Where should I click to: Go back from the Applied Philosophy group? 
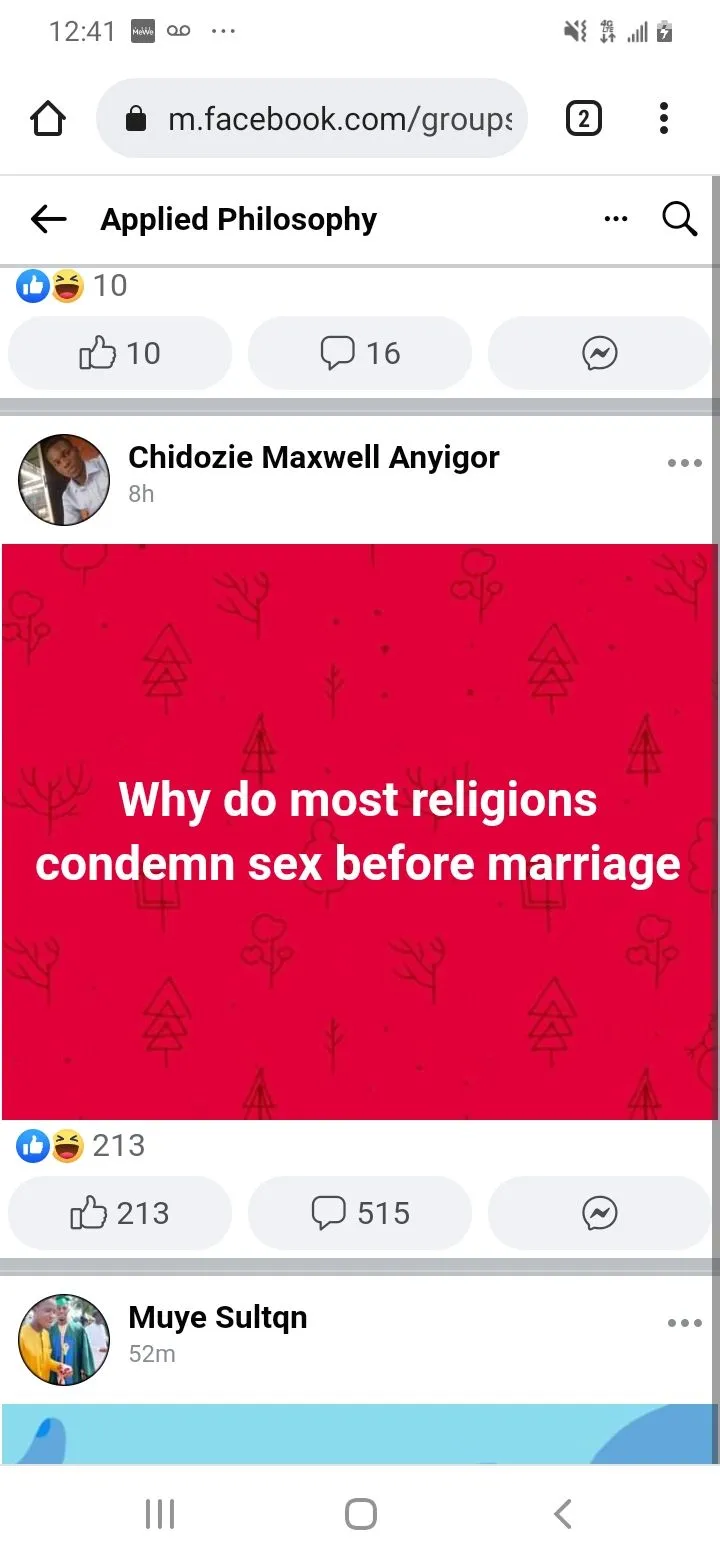48,219
